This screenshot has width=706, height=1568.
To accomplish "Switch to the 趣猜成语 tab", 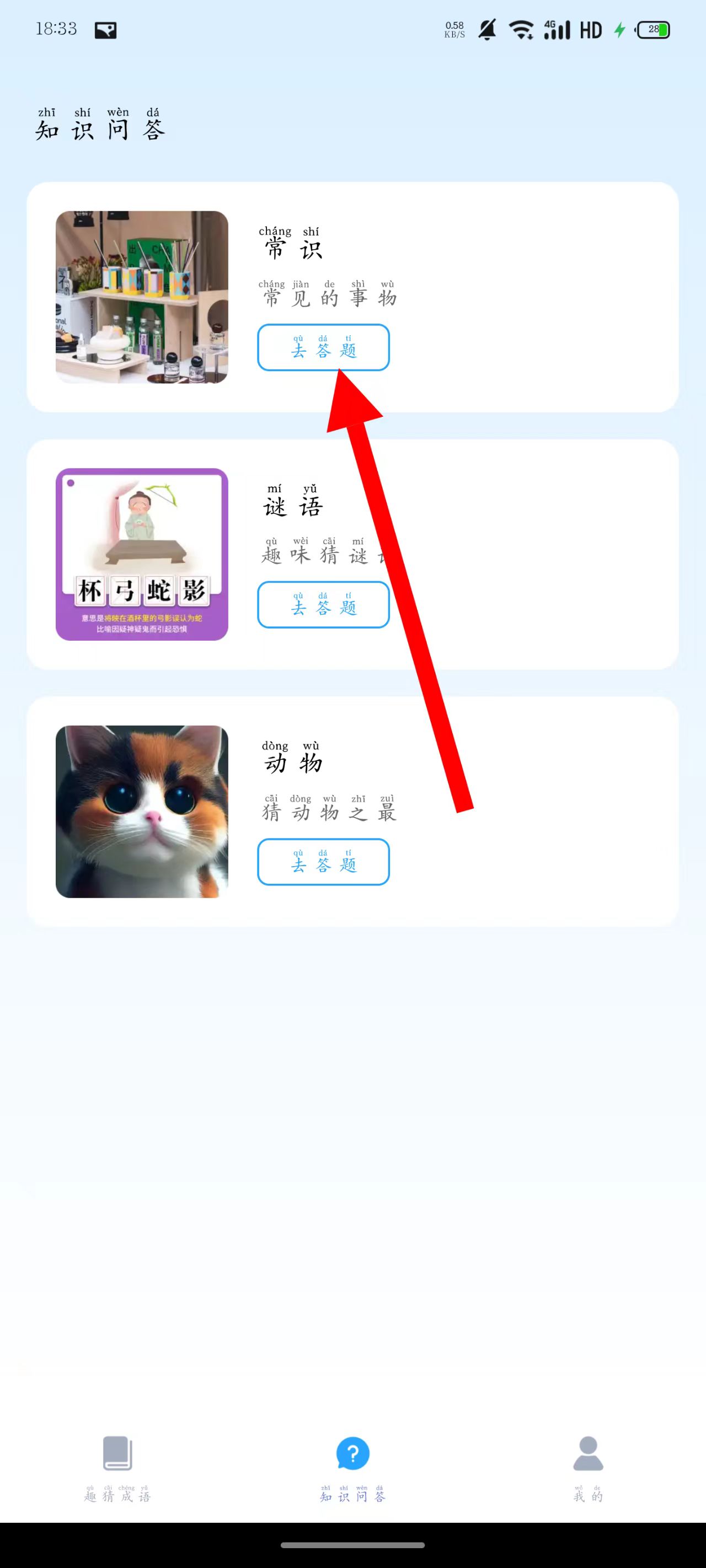I will pyautogui.click(x=117, y=1468).
